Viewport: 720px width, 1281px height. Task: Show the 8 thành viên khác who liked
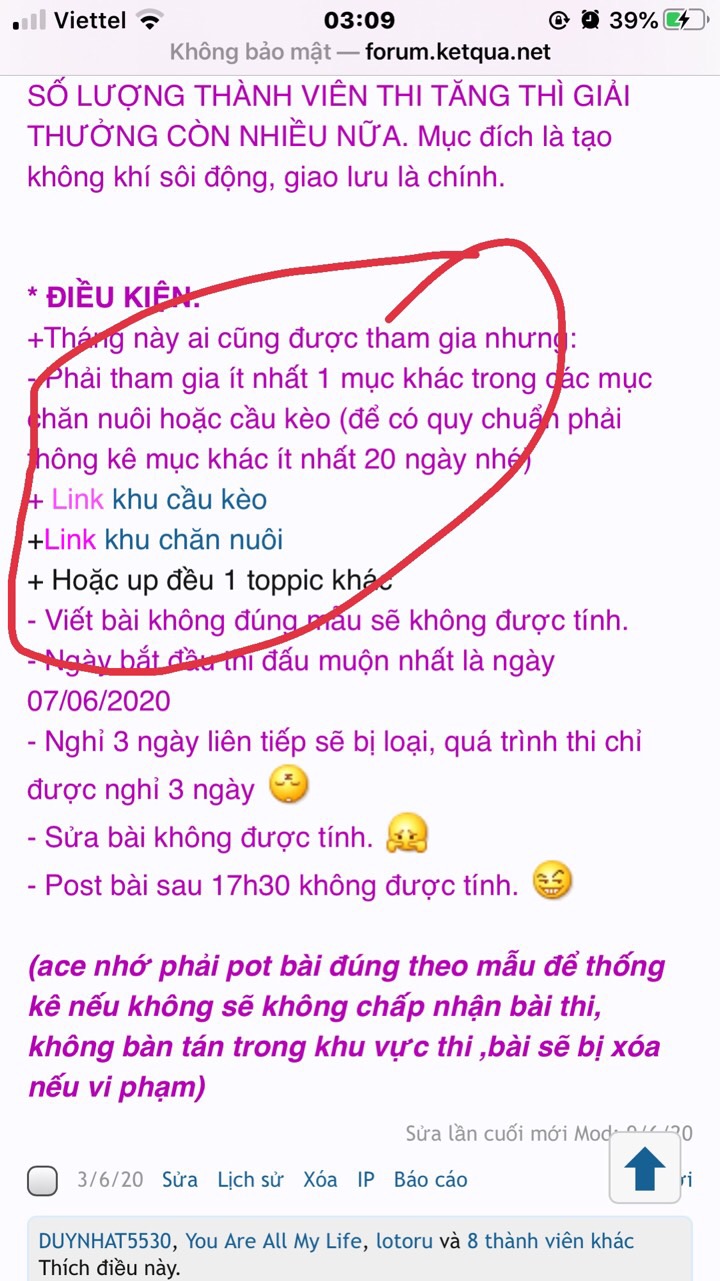(550, 1241)
